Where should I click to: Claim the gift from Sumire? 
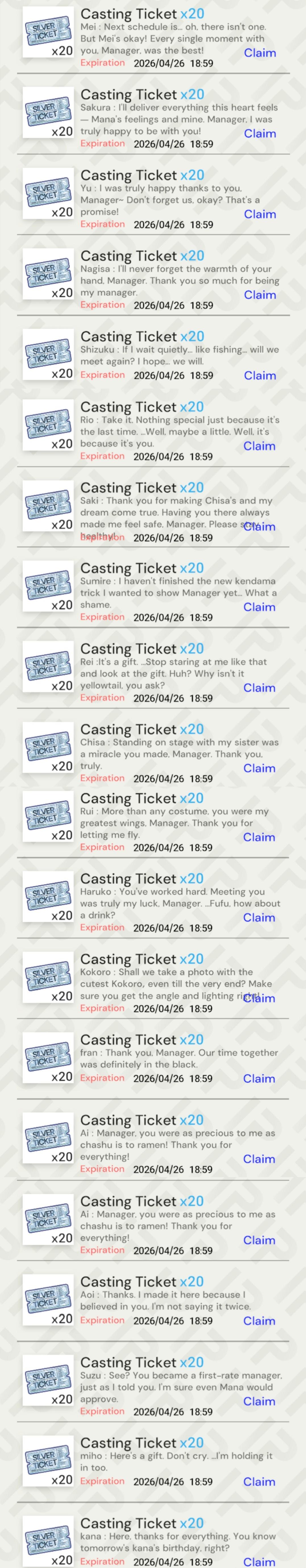259,607
